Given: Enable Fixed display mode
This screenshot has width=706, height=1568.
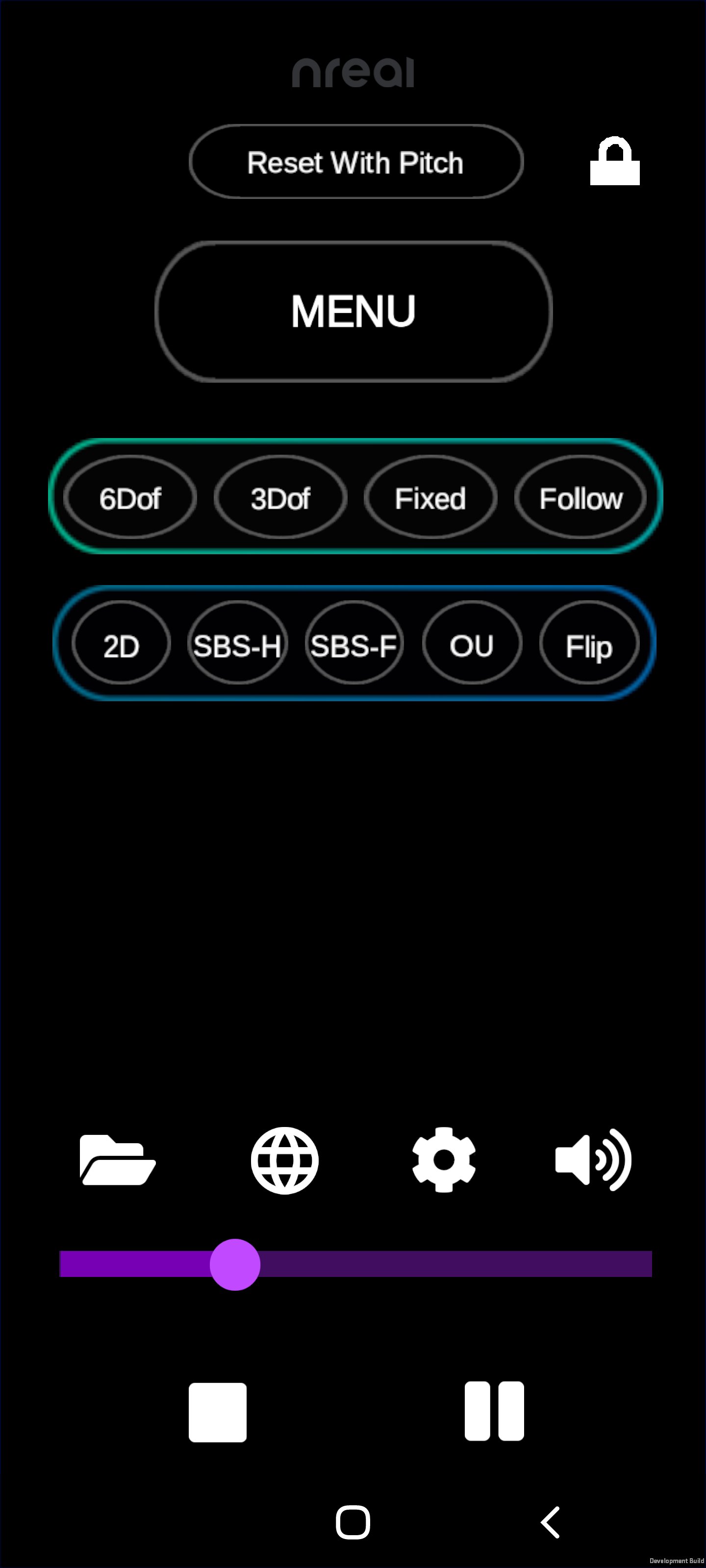Looking at the screenshot, I should [430, 498].
